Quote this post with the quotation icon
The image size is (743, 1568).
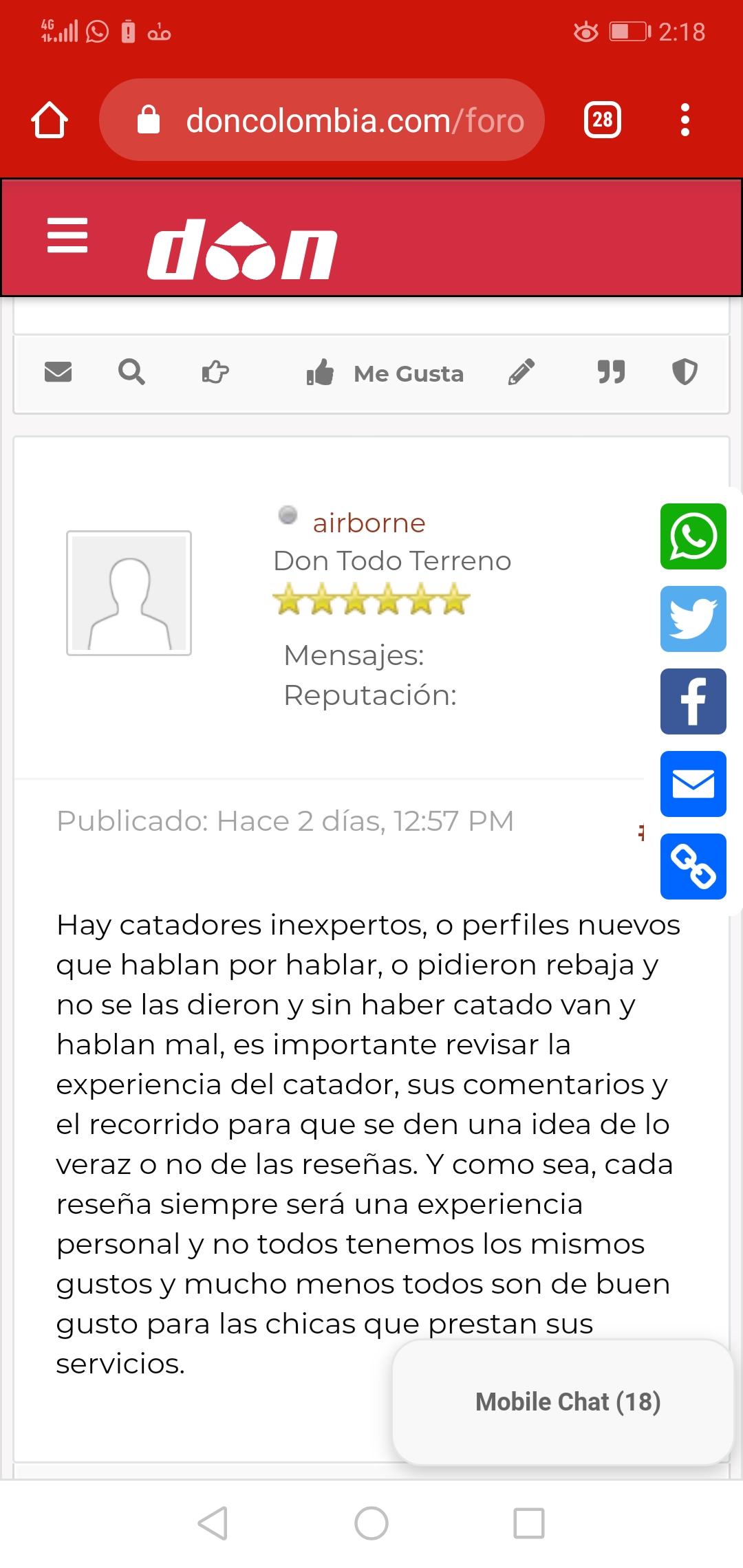tap(611, 372)
